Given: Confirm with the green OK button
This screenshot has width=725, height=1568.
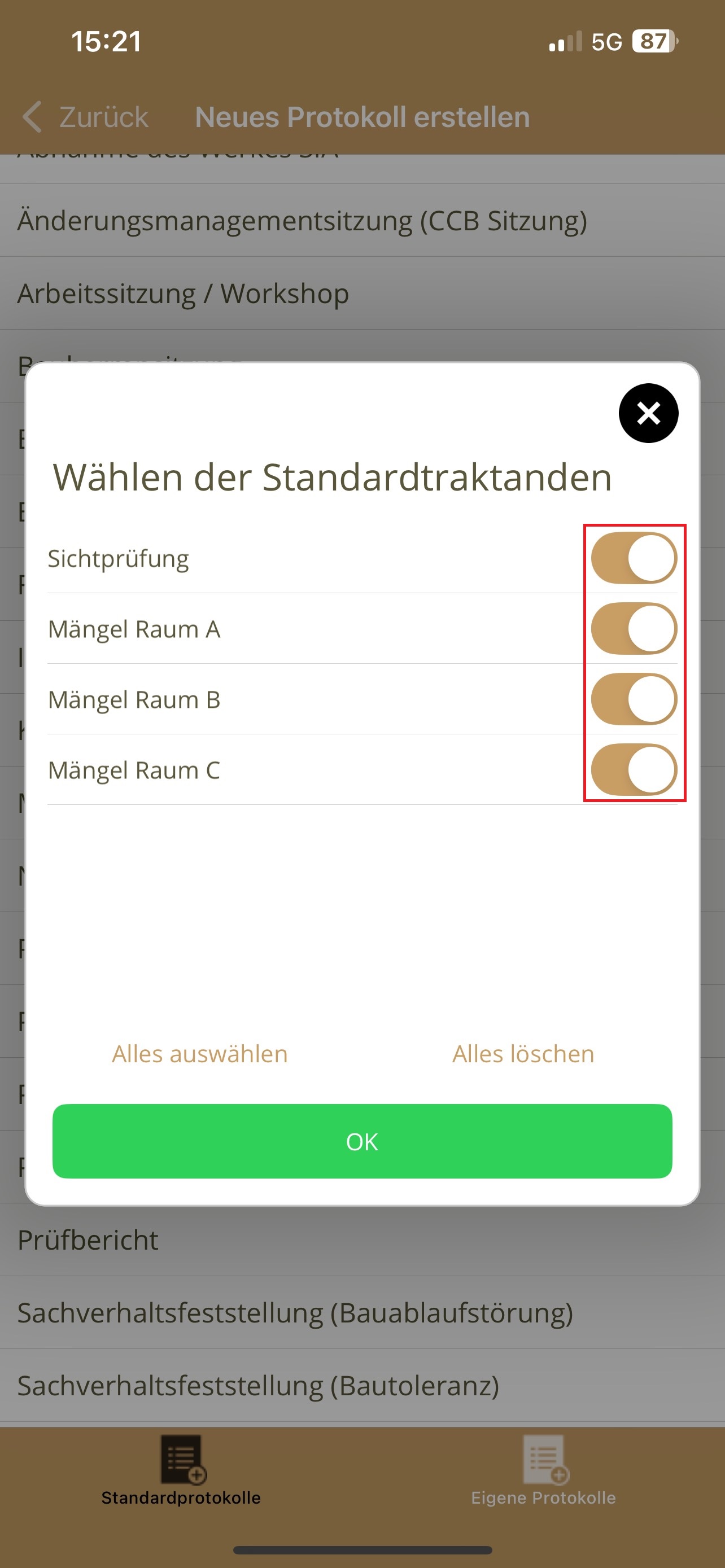Looking at the screenshot, I should (x=362, y=1141).
